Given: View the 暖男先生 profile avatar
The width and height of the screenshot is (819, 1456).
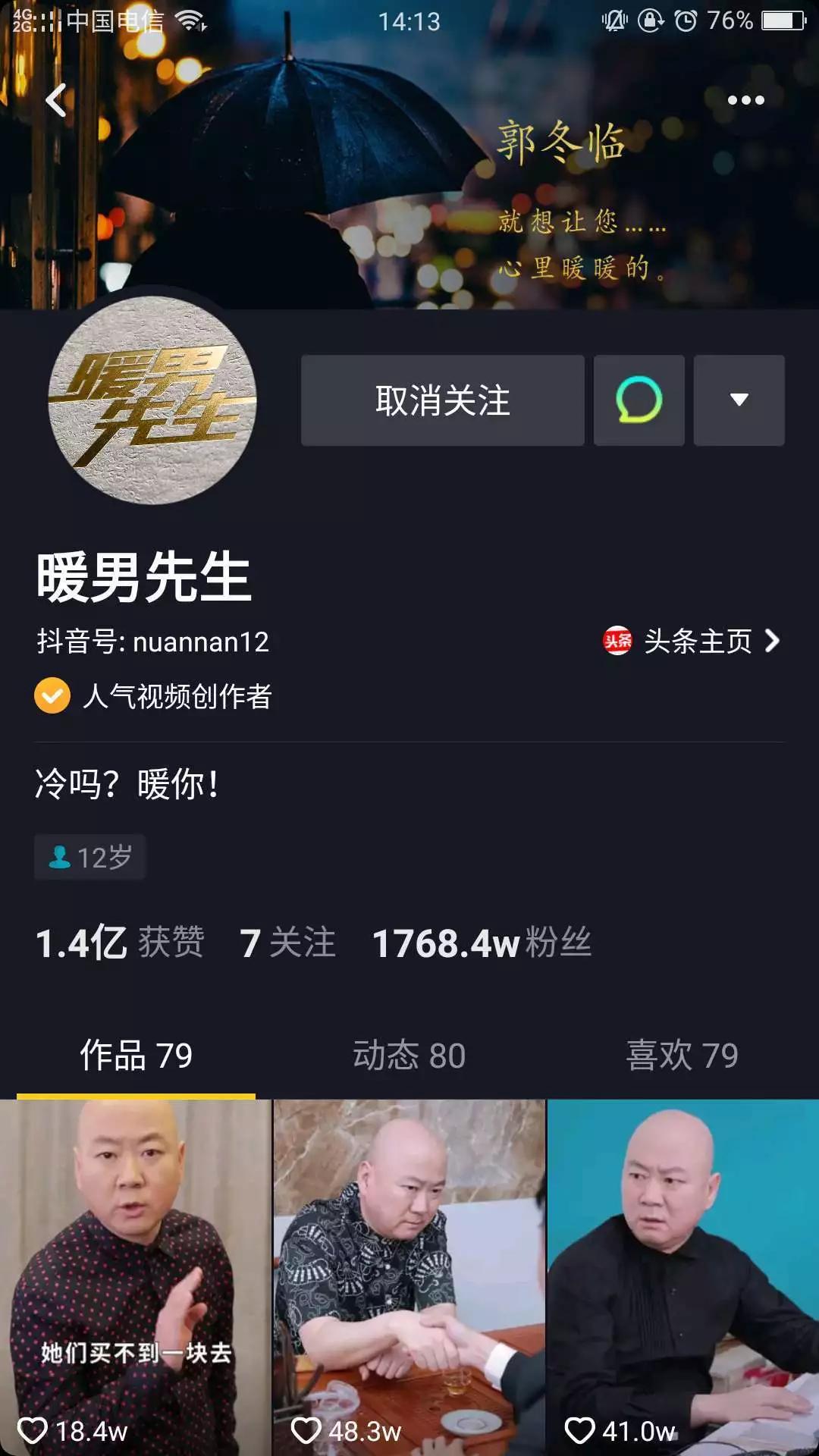Looking at the screenshot, I should pyautogui.click(x=152, y=400).
